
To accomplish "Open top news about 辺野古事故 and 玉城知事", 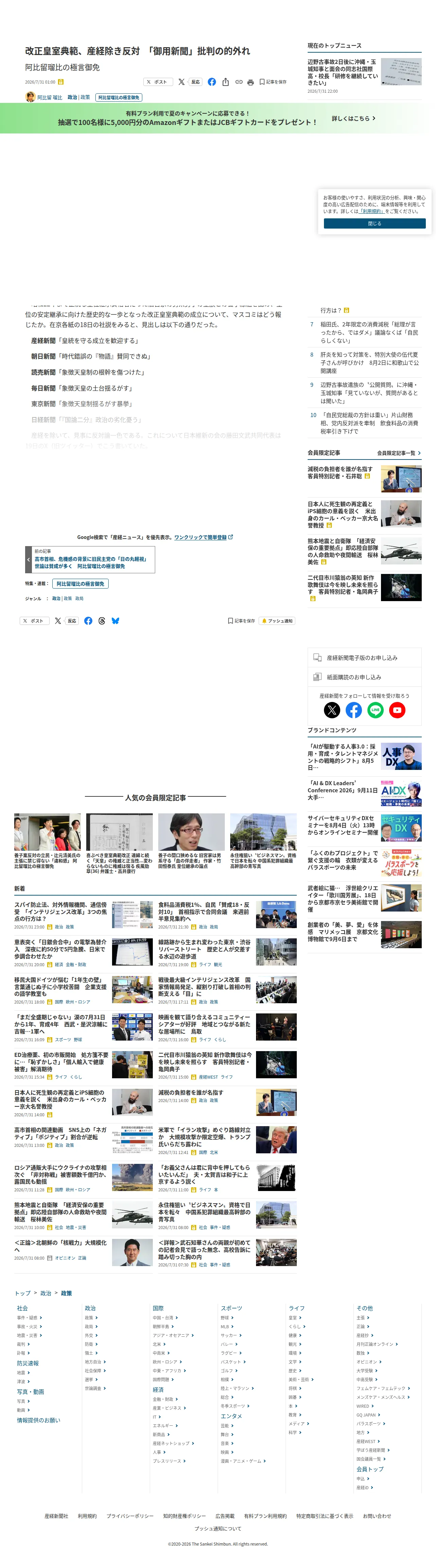I will pos(342,72).
